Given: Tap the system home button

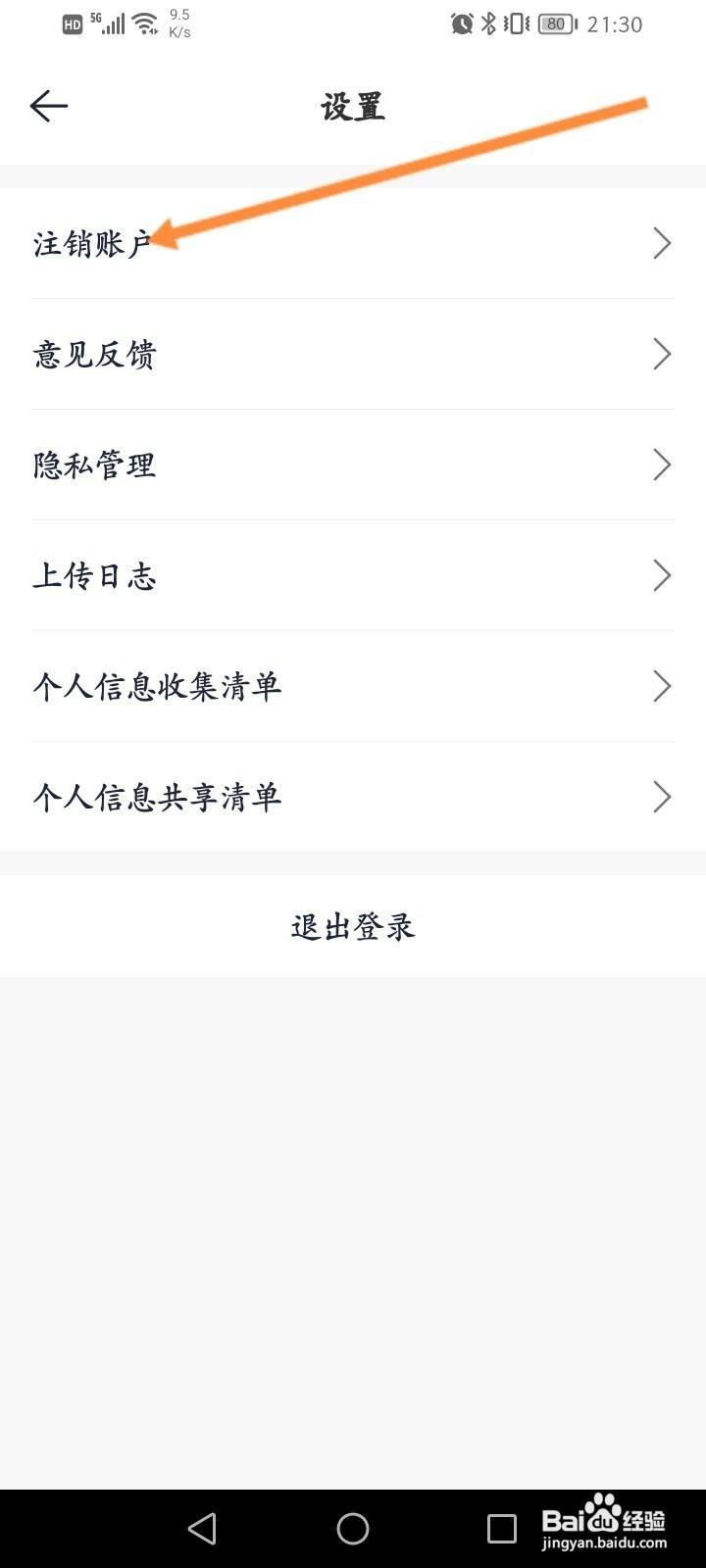Looking at the screenshot, I should coord(353,1528).
